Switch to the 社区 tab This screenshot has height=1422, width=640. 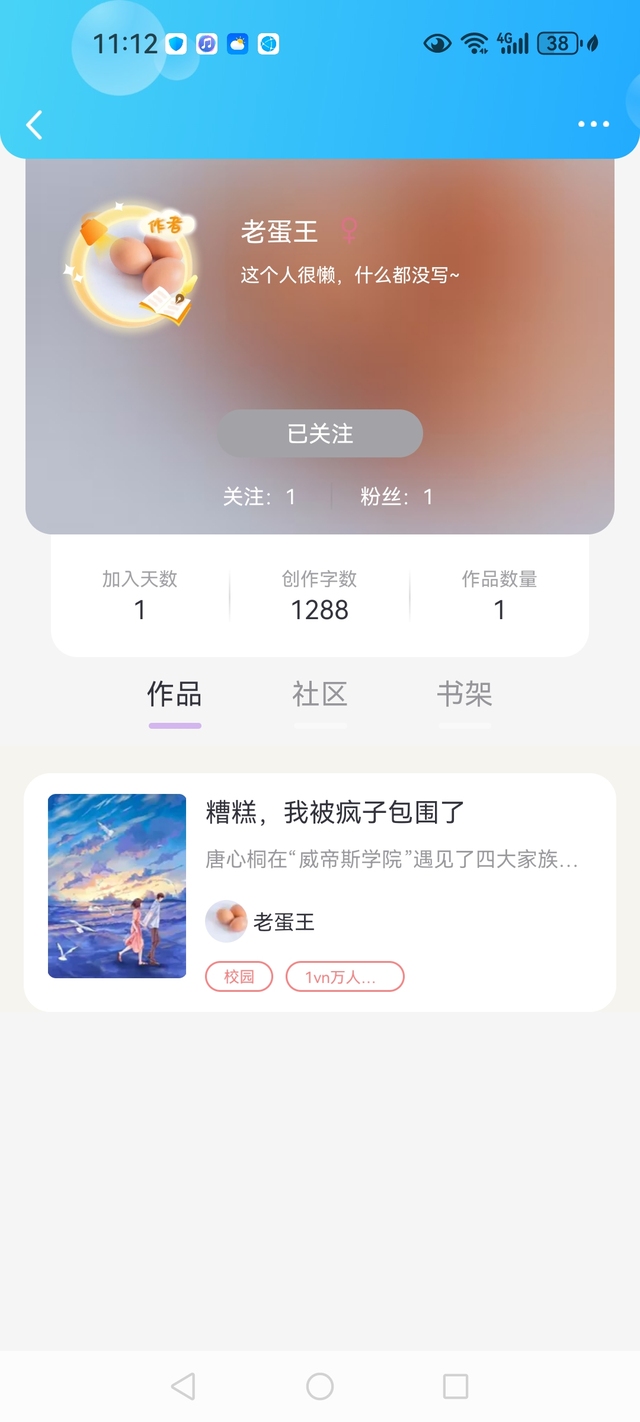(320, 695)
